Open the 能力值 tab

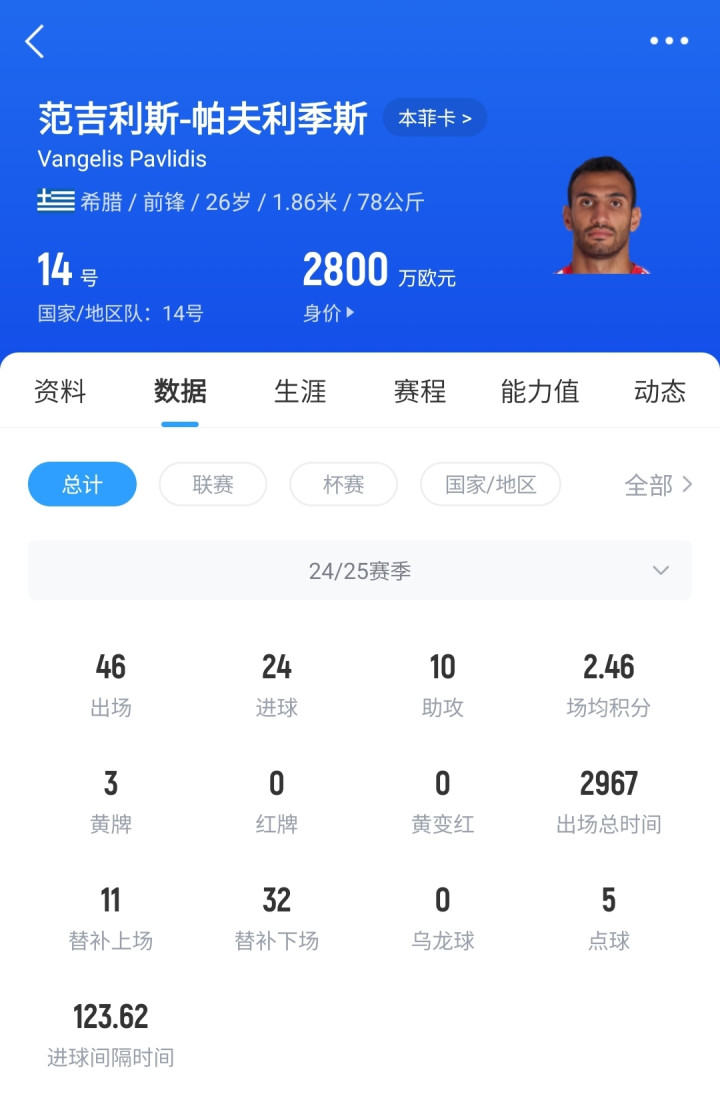pos(540,391)
